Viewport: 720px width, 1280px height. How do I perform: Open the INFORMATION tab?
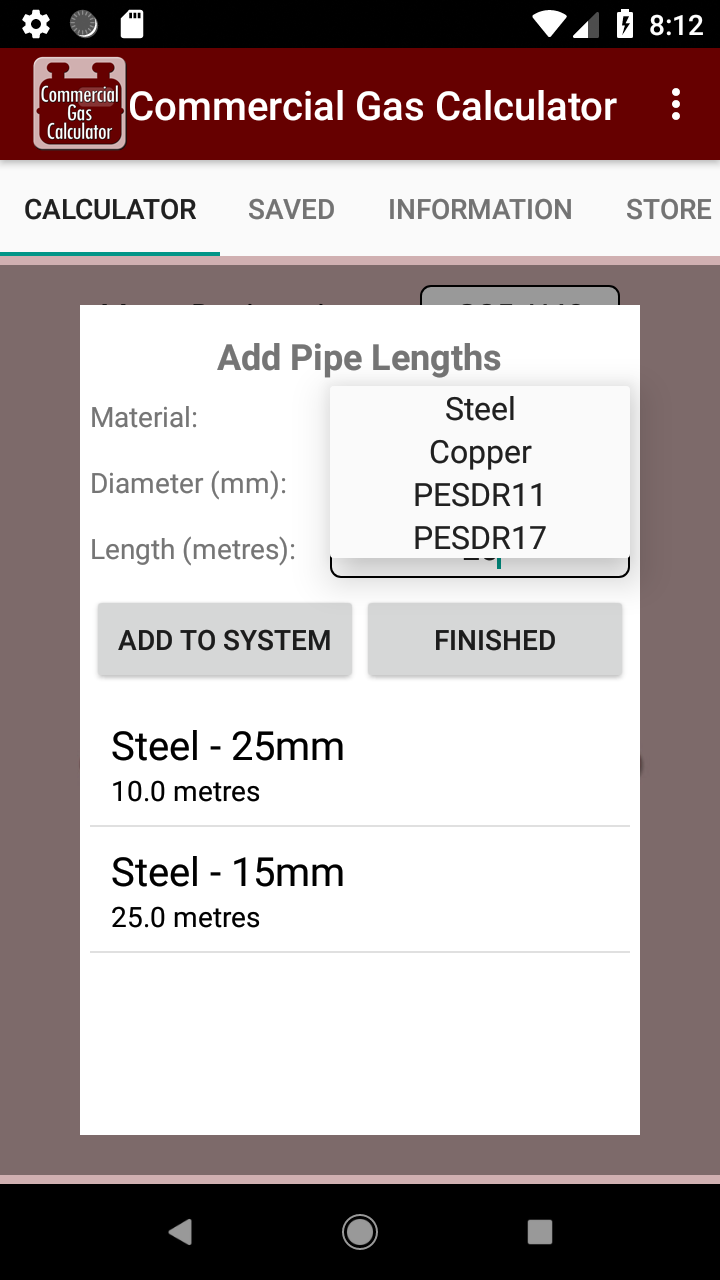coord(480,209)
